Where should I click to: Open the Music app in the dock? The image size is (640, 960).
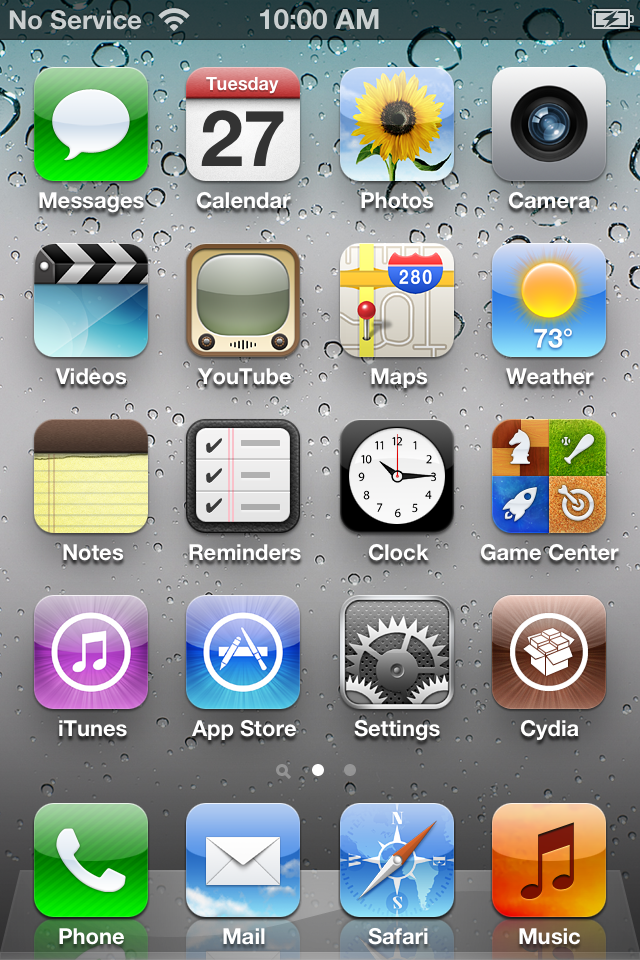[x=548, y=861]
